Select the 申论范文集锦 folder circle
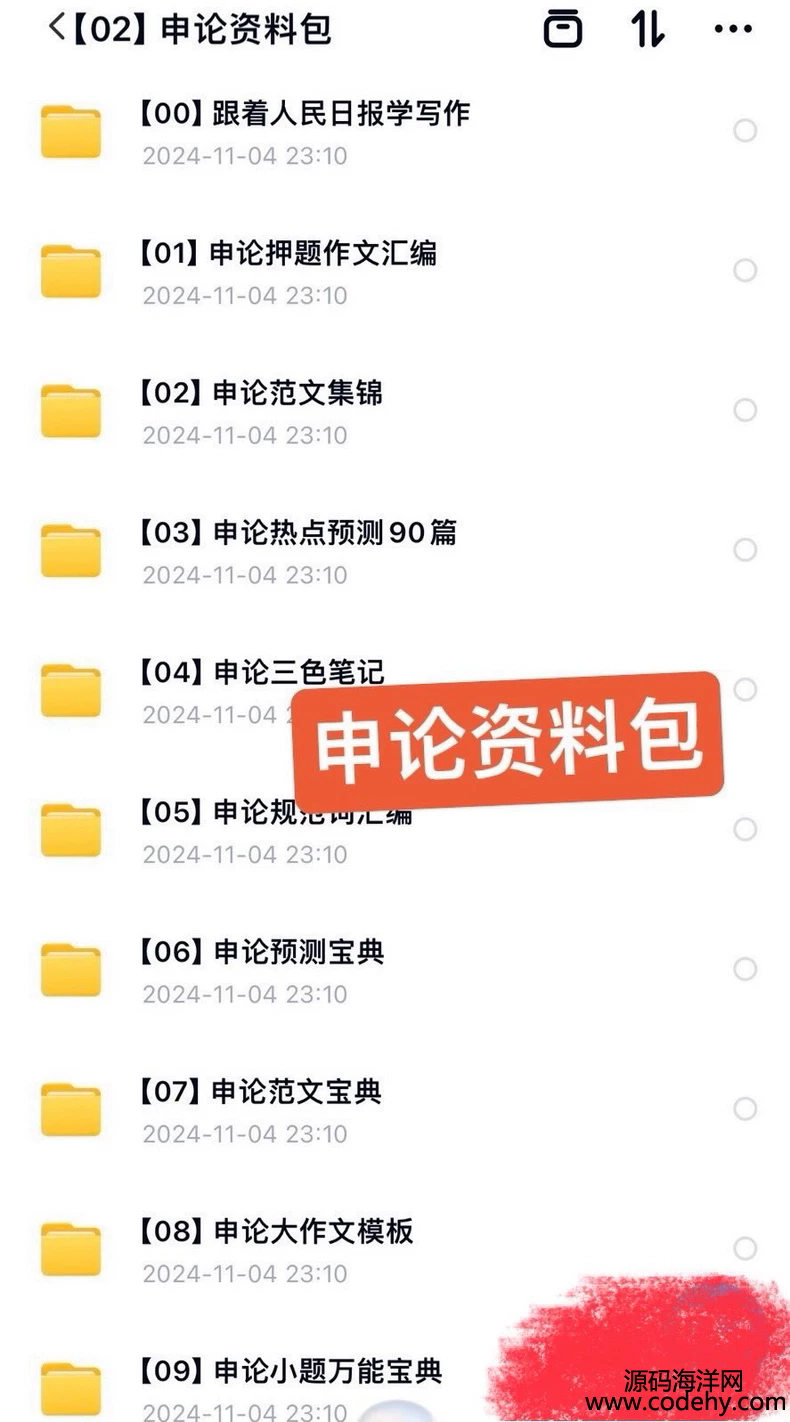This screenshot has height=1422, width=790. 745,410
